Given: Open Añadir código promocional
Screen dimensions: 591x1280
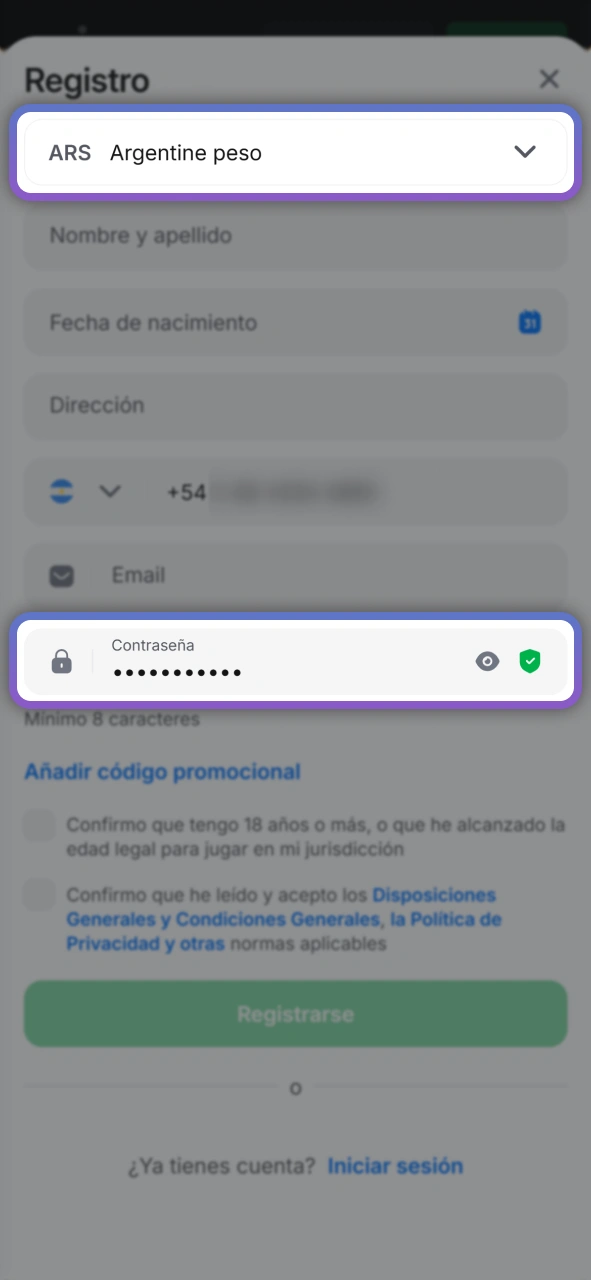Looking at the screenshot, I should click(x=162, y=772).
